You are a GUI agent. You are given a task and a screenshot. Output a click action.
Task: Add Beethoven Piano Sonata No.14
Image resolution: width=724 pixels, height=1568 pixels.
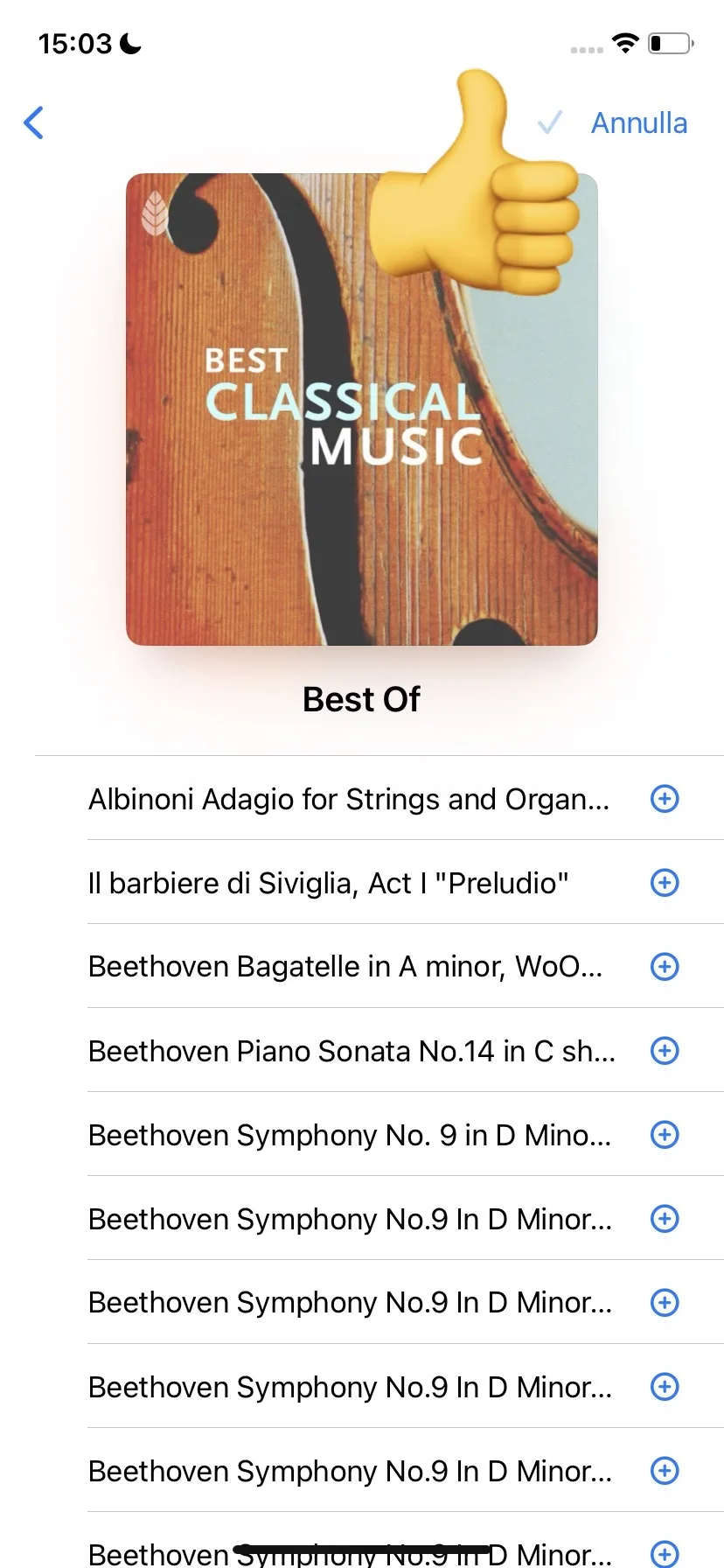click(665, 1050)
